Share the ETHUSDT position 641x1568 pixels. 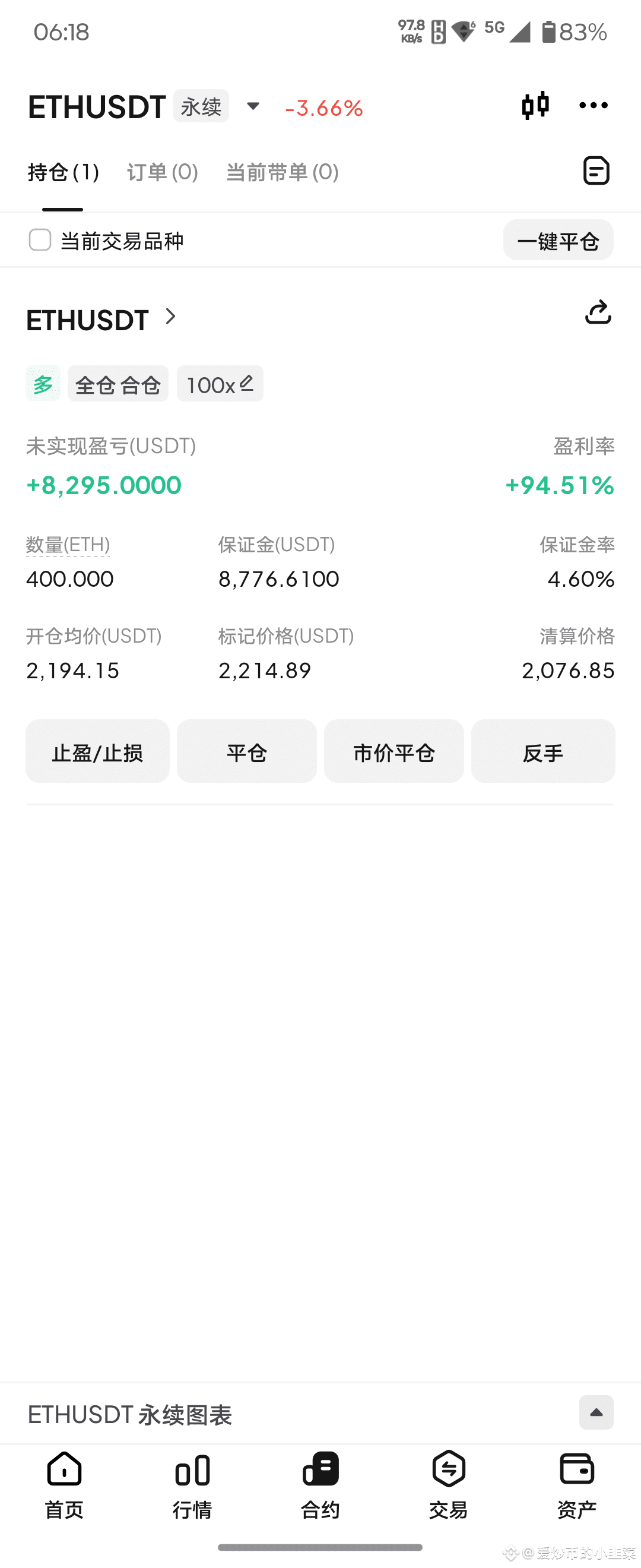(598, 312)
